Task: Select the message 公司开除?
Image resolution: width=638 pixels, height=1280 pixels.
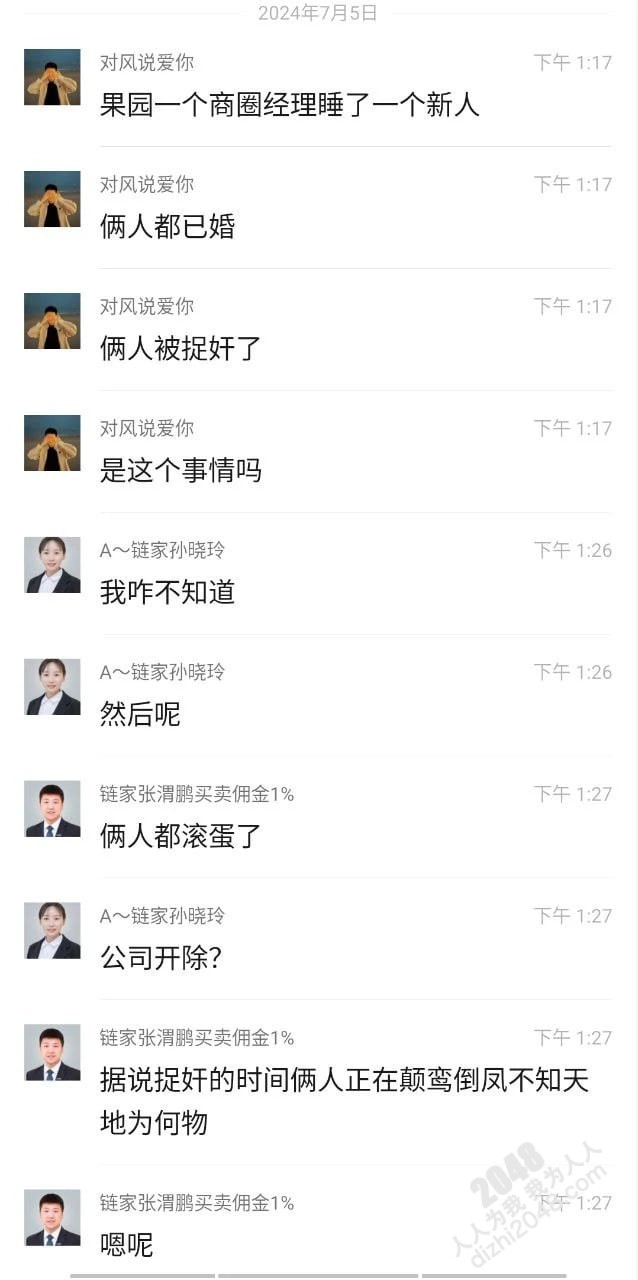Action: pos(161,958)
